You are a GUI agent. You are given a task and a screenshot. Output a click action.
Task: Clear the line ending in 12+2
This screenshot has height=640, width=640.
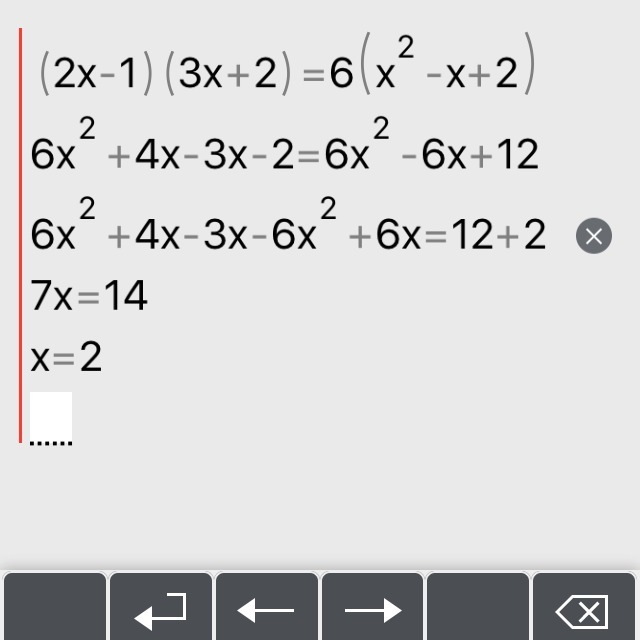coord(593,236)
